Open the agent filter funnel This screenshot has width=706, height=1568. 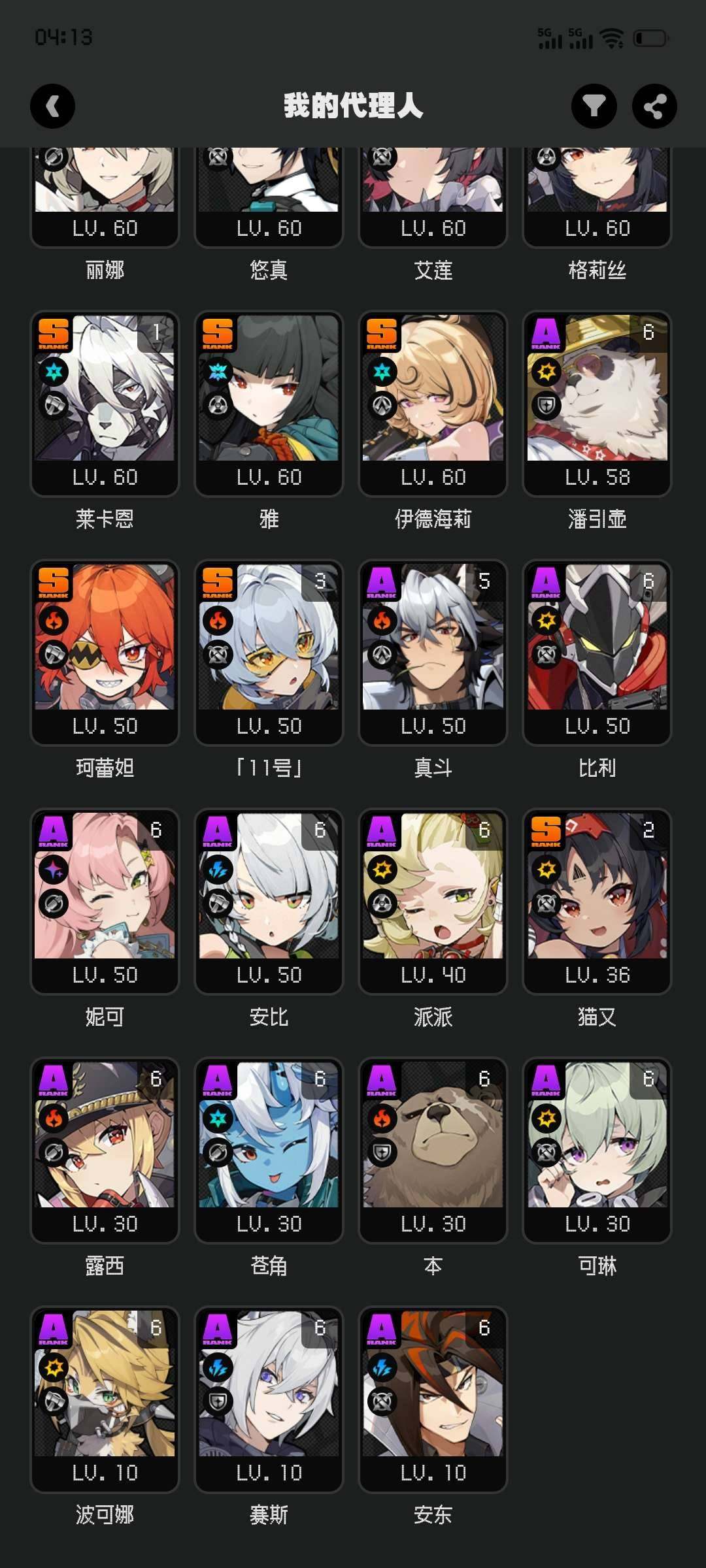pyautogui.click(x=594, y=106)
